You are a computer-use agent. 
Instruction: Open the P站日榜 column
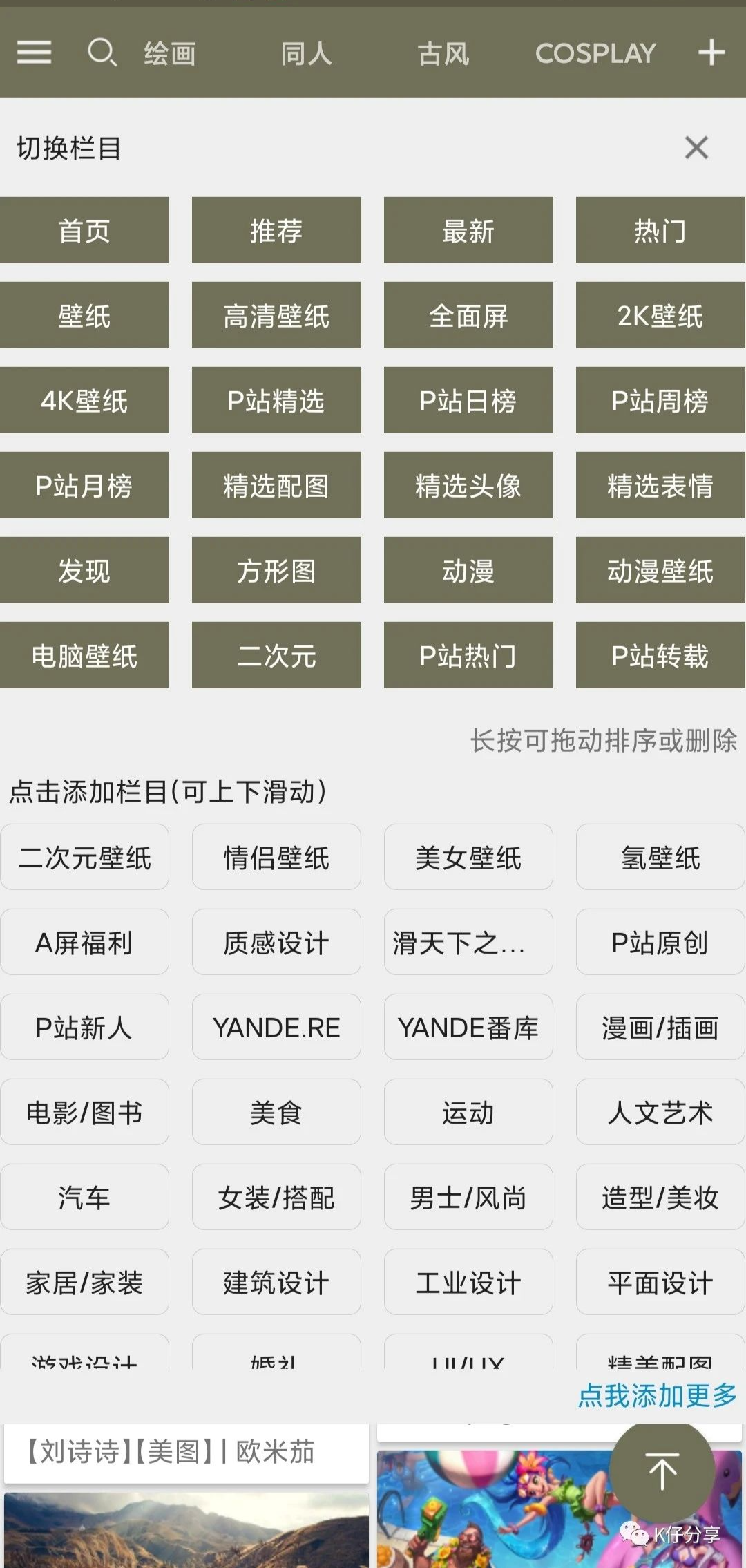coord(468,401)
